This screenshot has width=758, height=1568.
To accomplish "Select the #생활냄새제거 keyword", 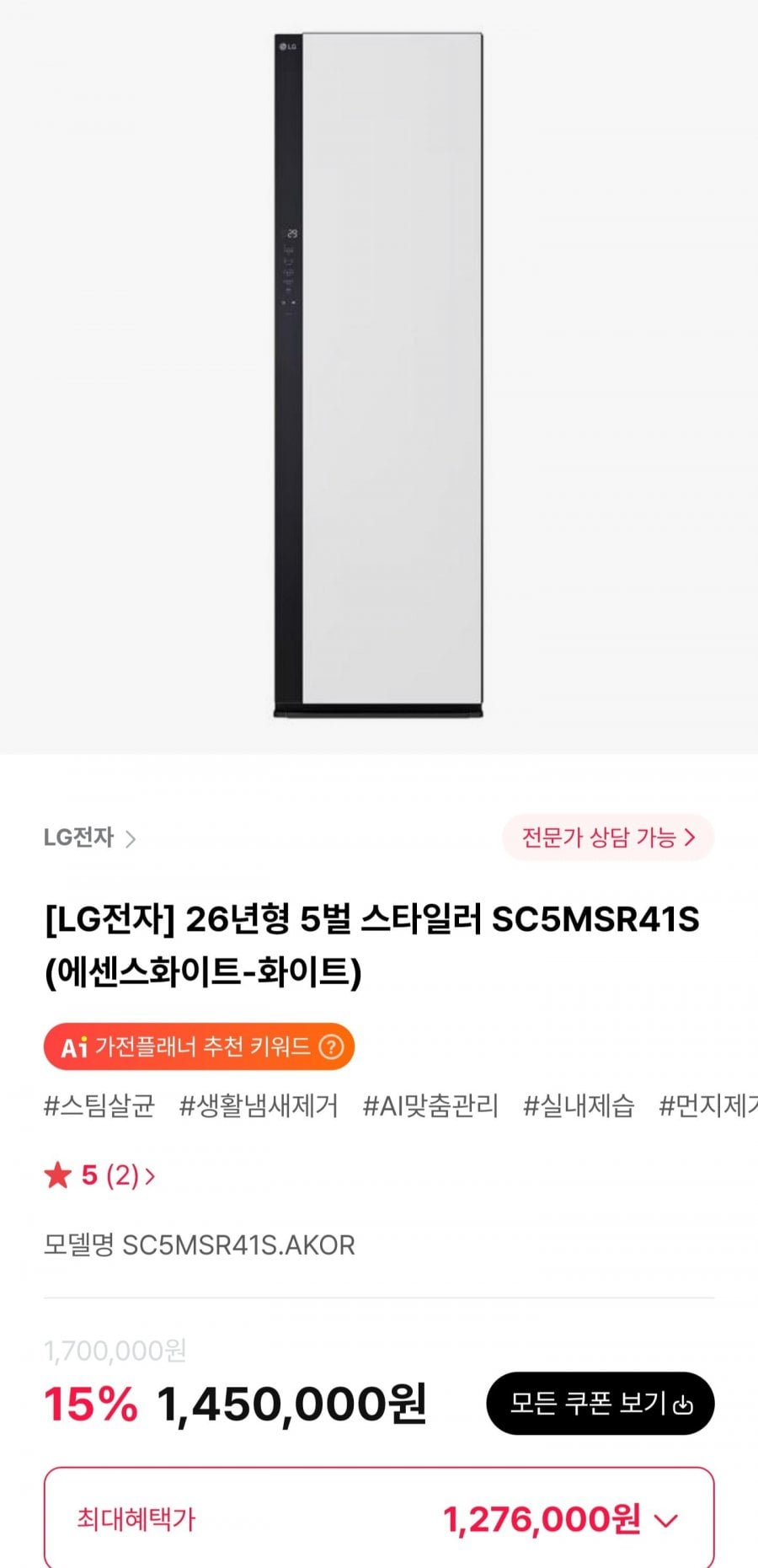I will [x=259, y=1105].
